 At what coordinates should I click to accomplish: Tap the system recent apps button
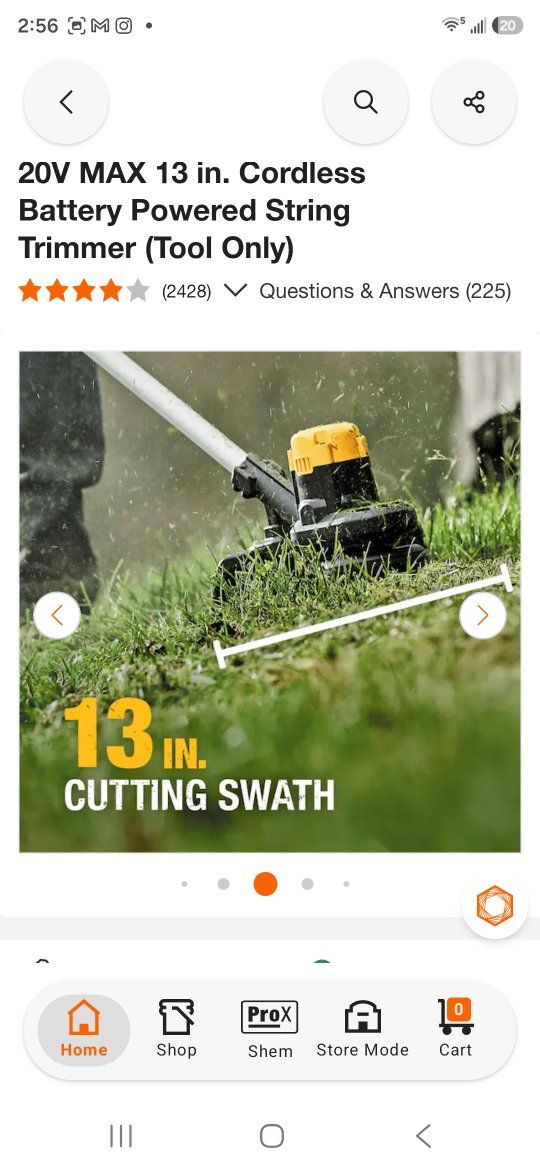121,1136
